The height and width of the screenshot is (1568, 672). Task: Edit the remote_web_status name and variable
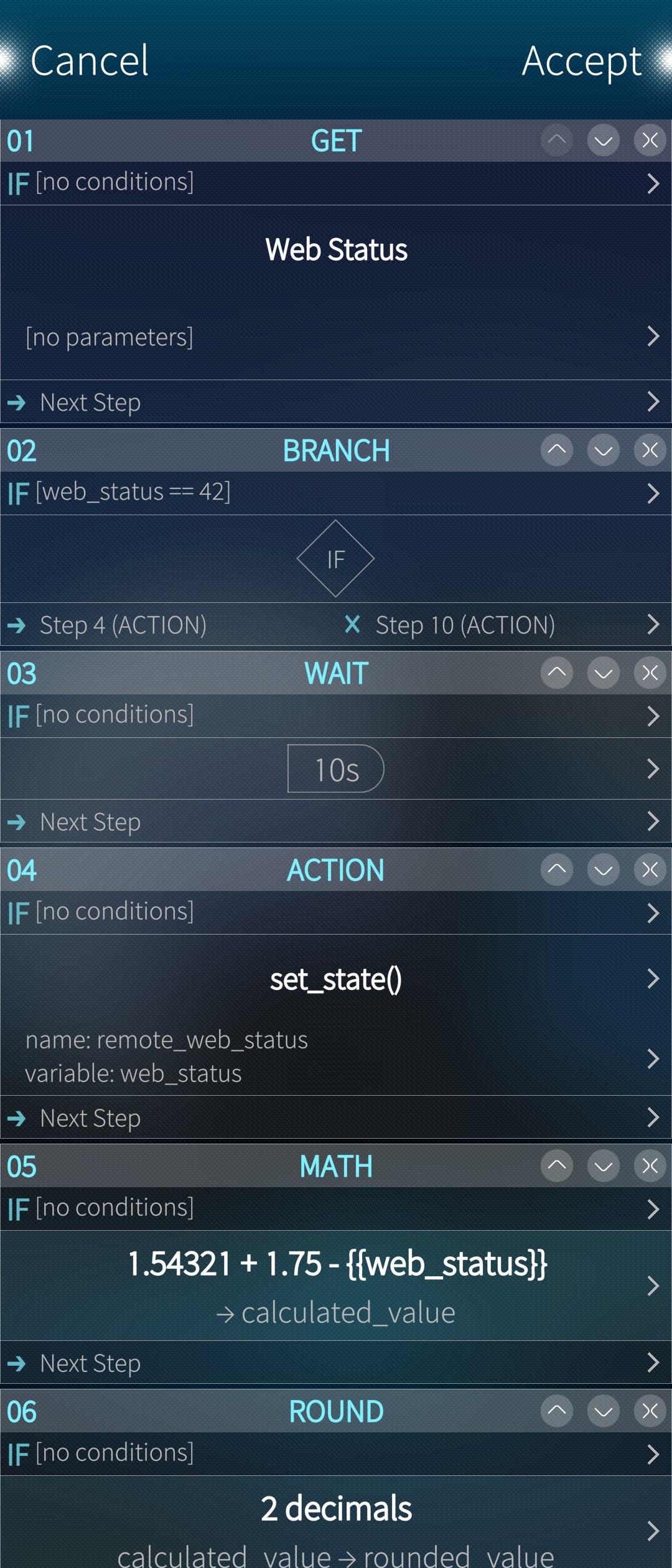click(x=336, y=1057)
